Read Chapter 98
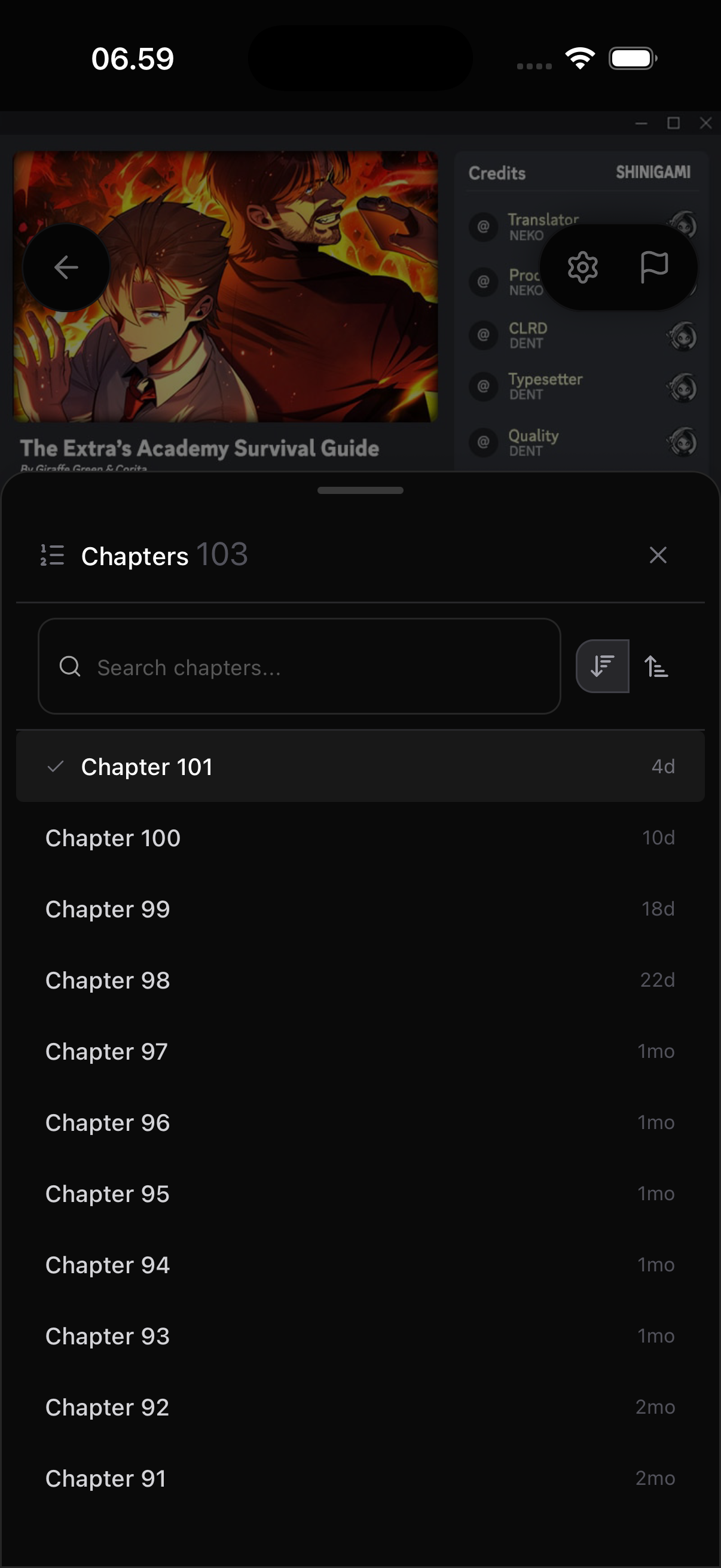This screenshot has width=721, height=1568. tap(360, 981)
